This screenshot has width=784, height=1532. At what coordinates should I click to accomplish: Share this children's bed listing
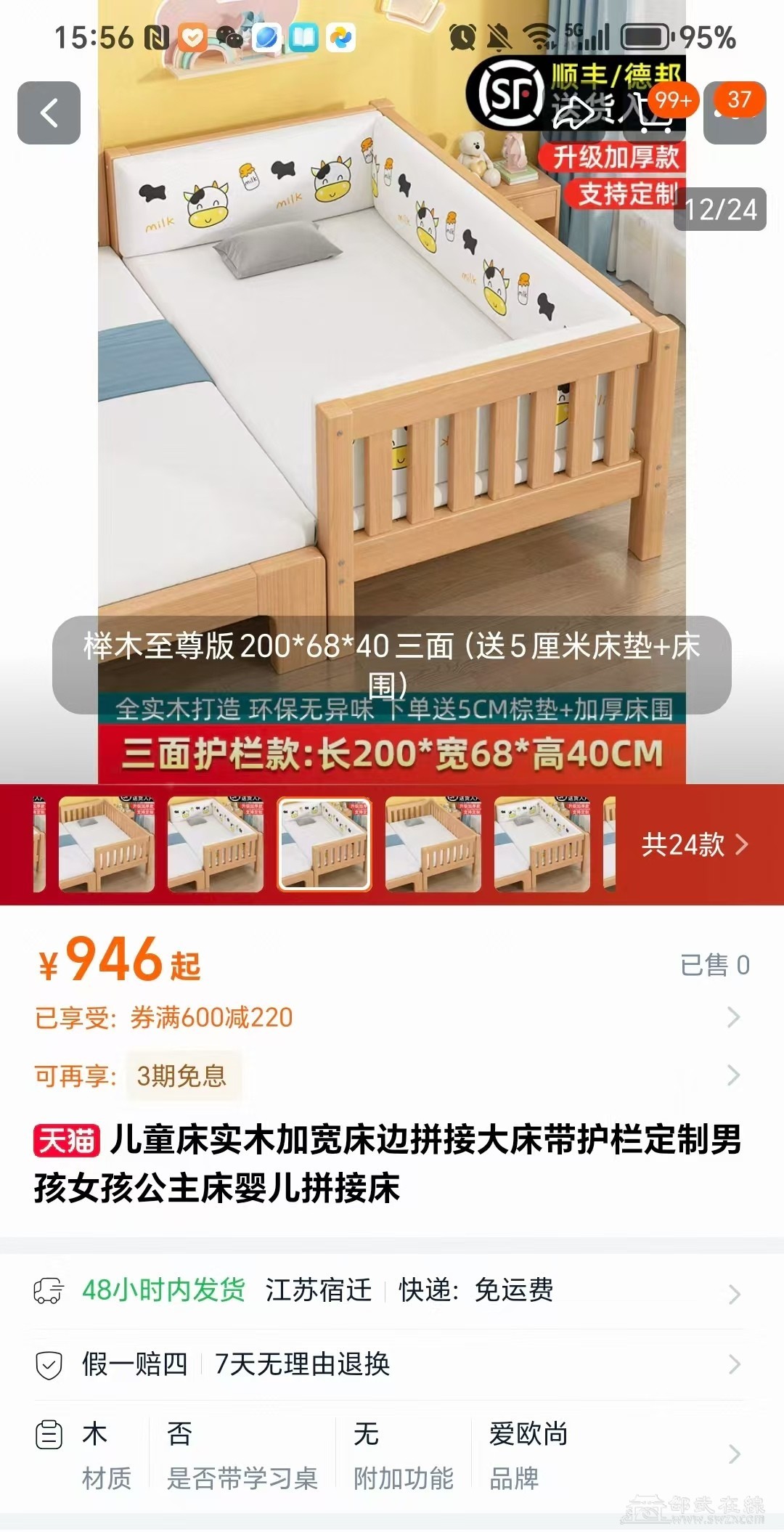pos(575,113)
